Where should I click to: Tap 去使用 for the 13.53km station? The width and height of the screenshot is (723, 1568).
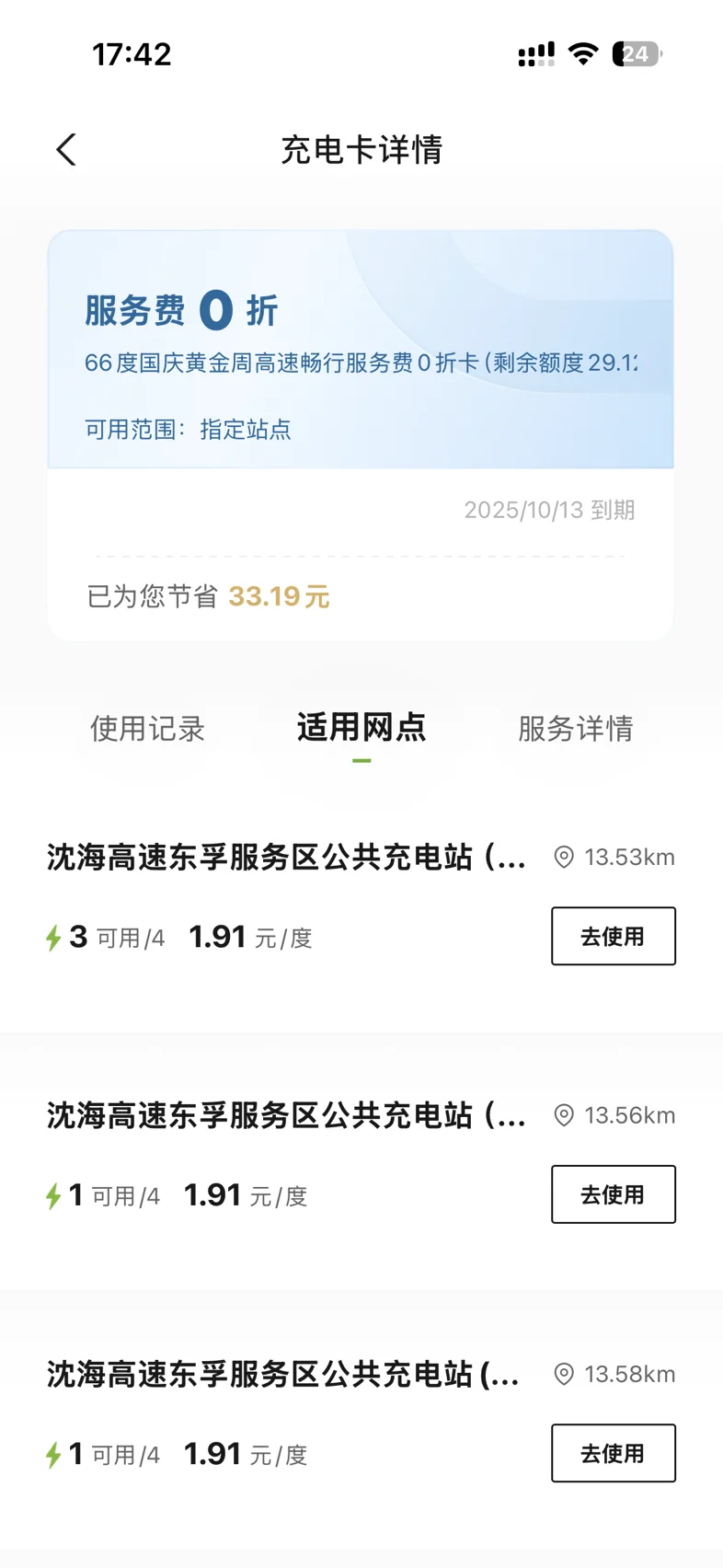click(613, 936)
